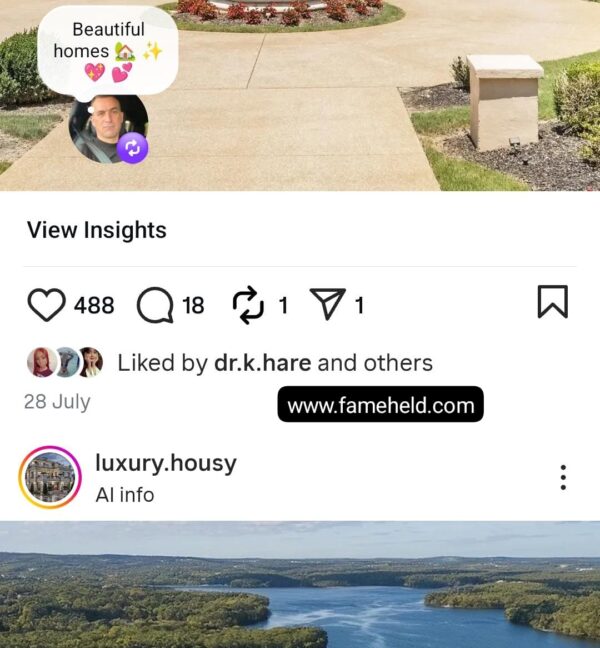Open AI info for the luxury.housy post

pyautogui.click(x=125, y=494)
